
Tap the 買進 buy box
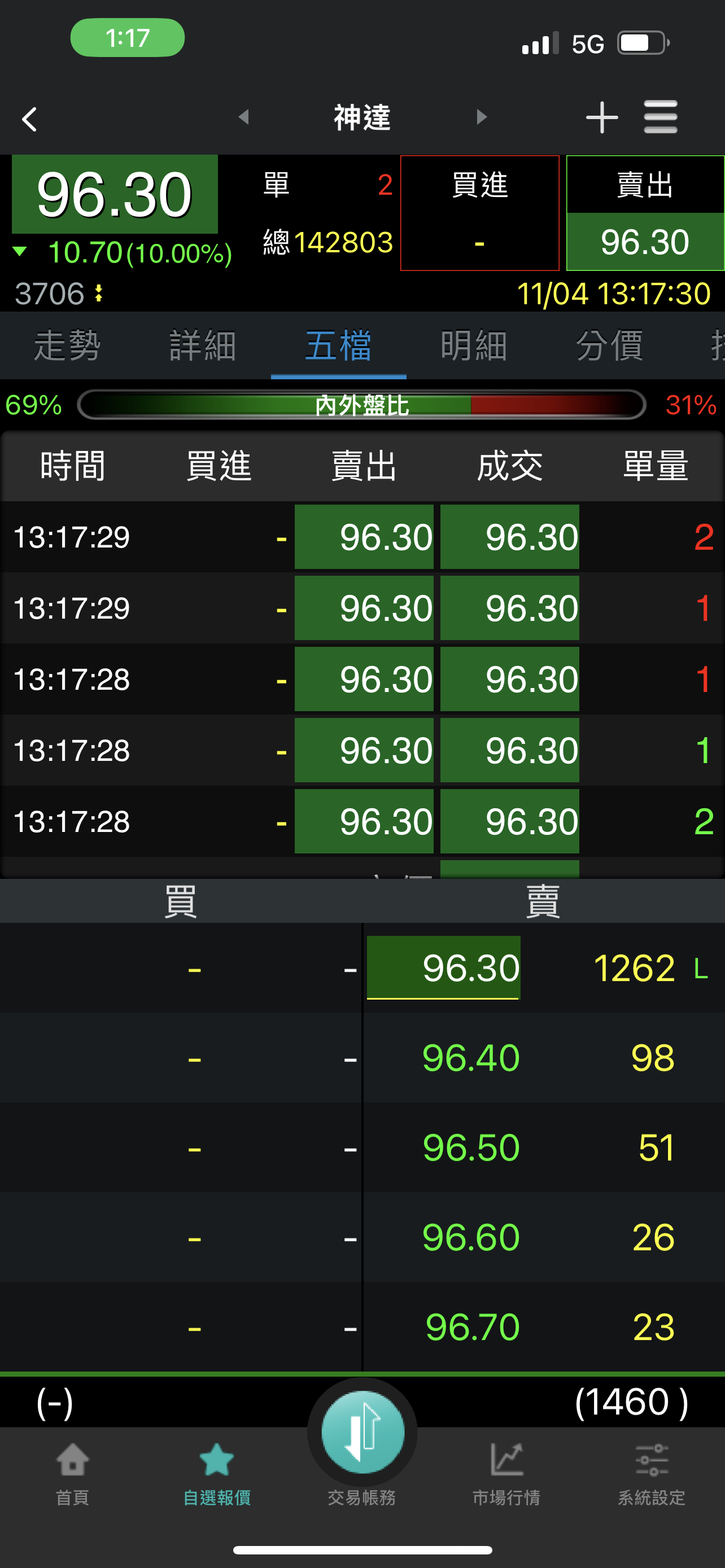[x=480, y=212]
